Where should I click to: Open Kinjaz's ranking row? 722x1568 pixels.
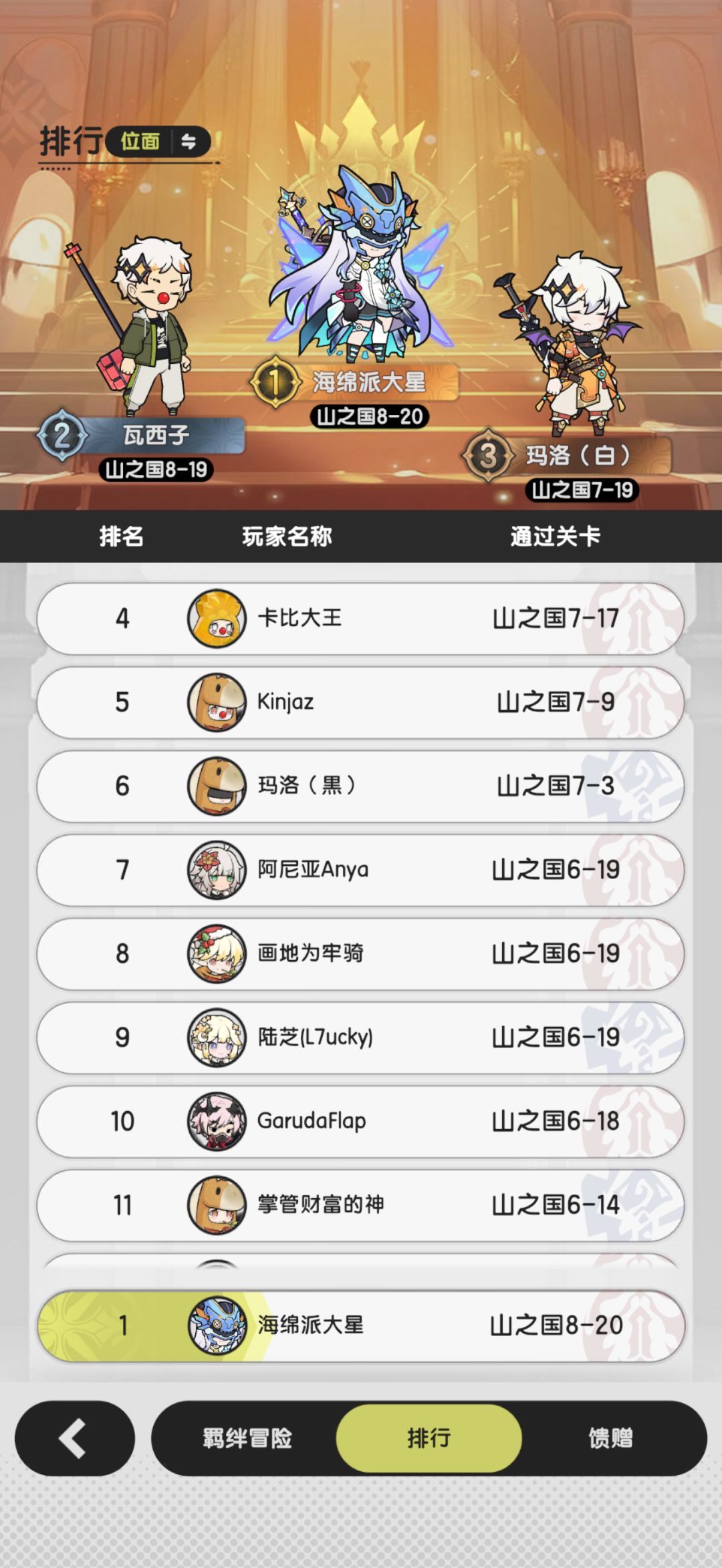[x=361, y=702]
